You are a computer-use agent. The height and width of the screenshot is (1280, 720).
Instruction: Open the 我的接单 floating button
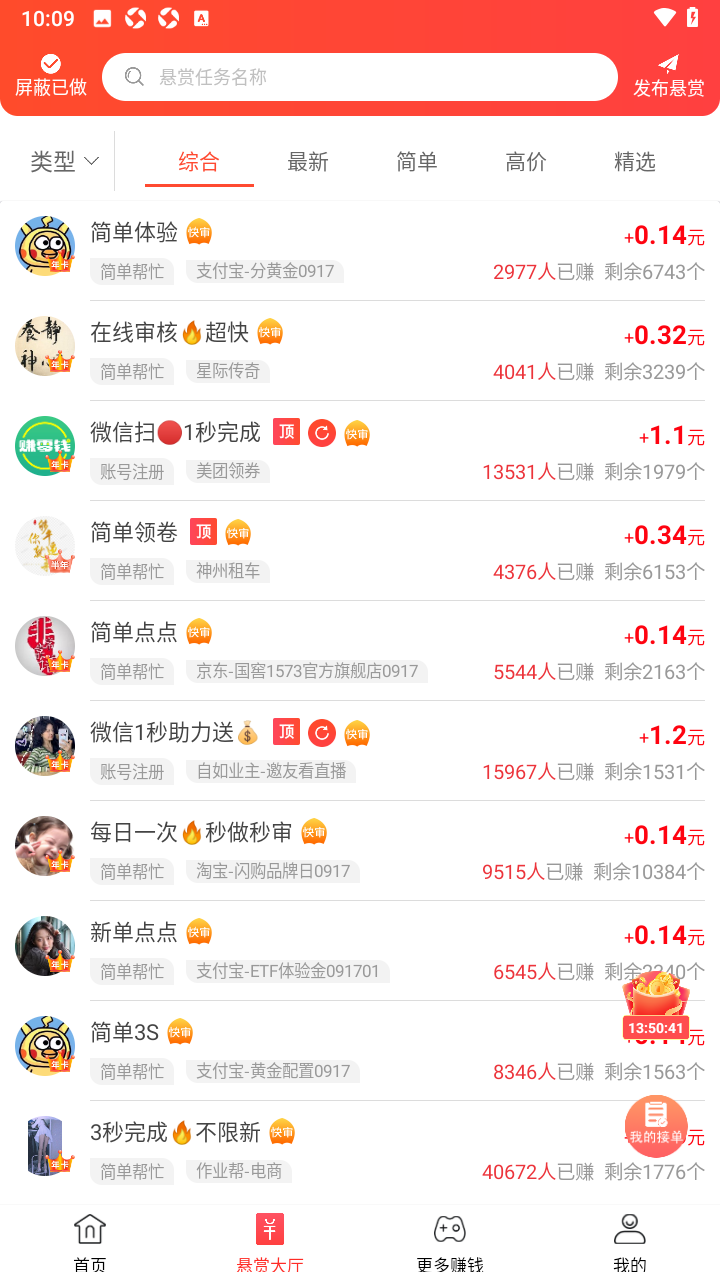click(656, 1126)
